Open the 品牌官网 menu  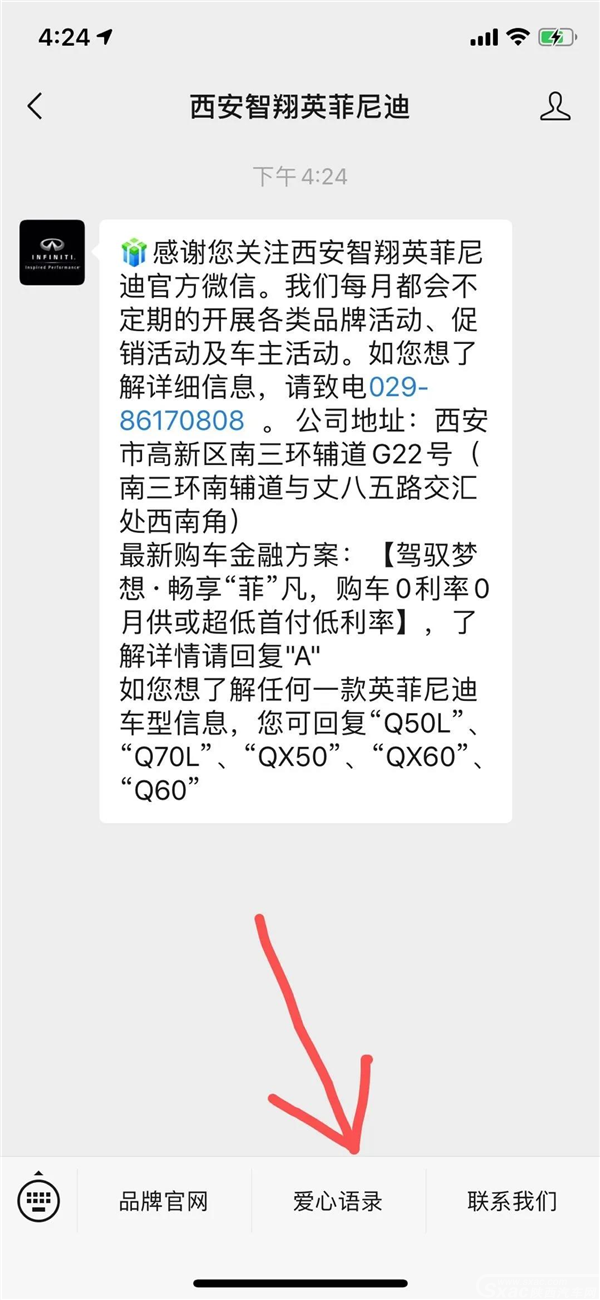(x=163, y=1201)
